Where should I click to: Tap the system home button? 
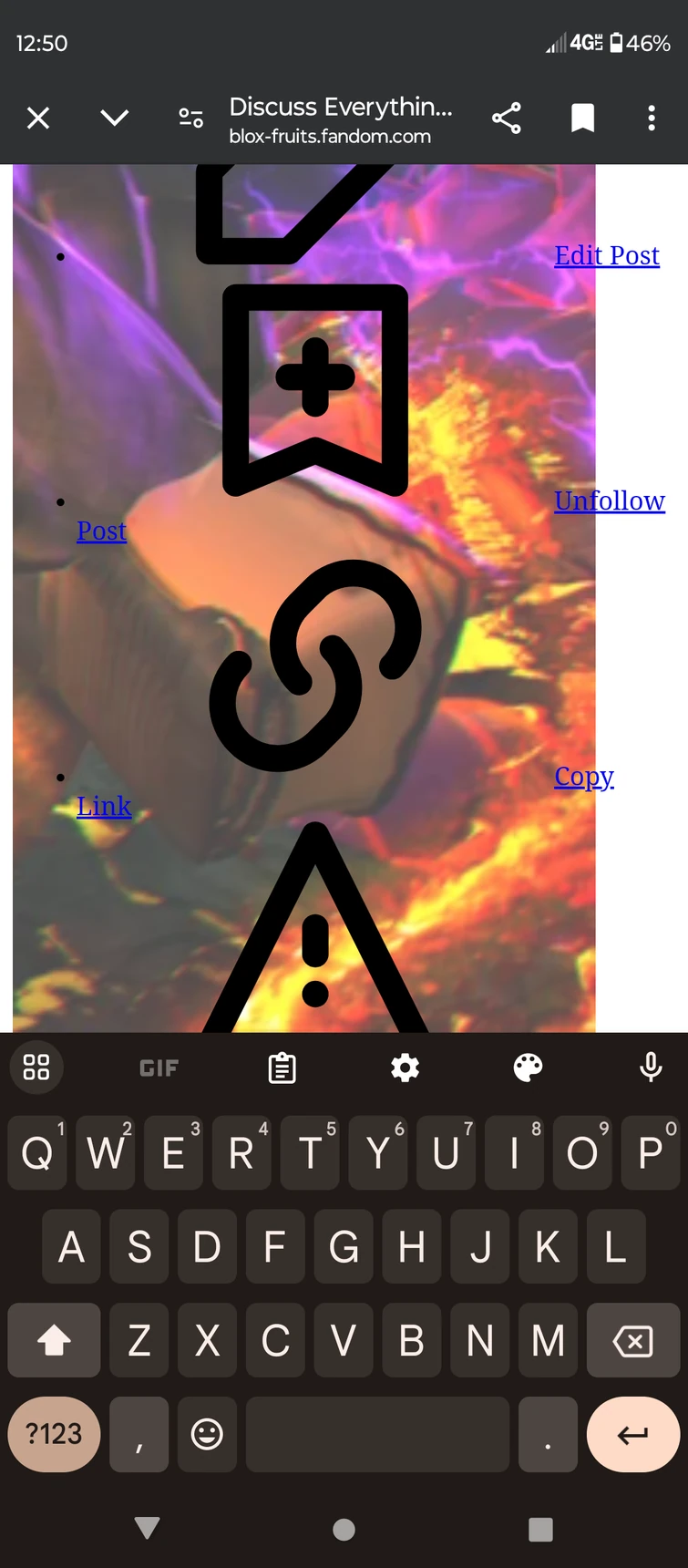[344, 1530]
